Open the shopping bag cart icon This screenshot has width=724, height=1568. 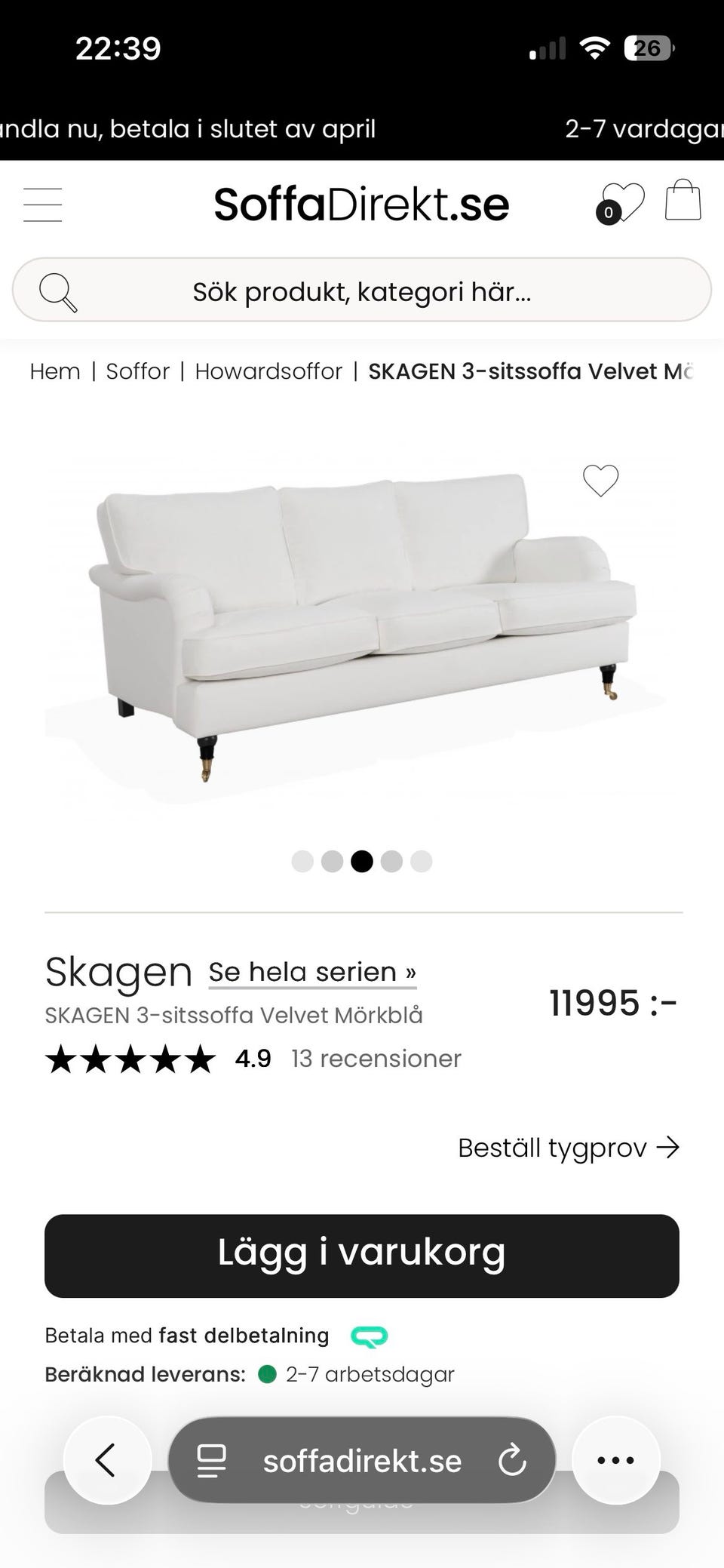[683, 201]
